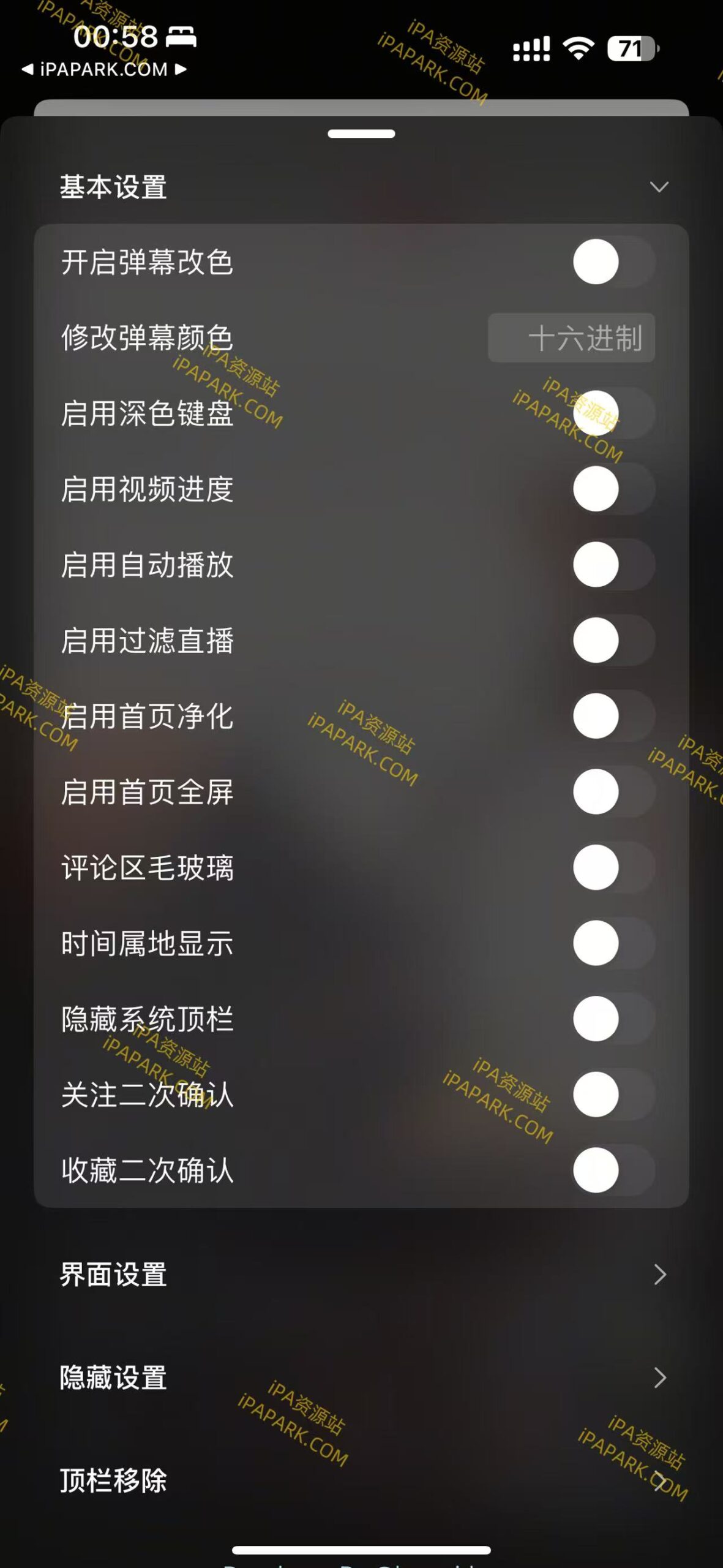723x1568 pixels.
Task: Tap the 十六进制 color input field
Action: (x=571, y=338)
